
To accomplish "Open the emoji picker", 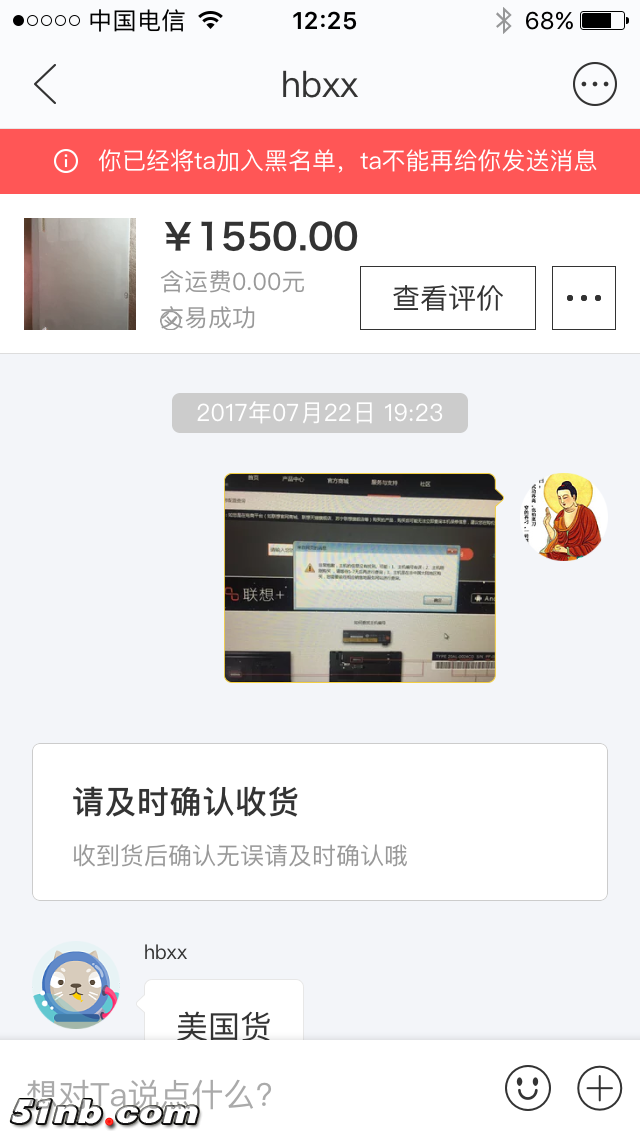I will click(528, 1087).
